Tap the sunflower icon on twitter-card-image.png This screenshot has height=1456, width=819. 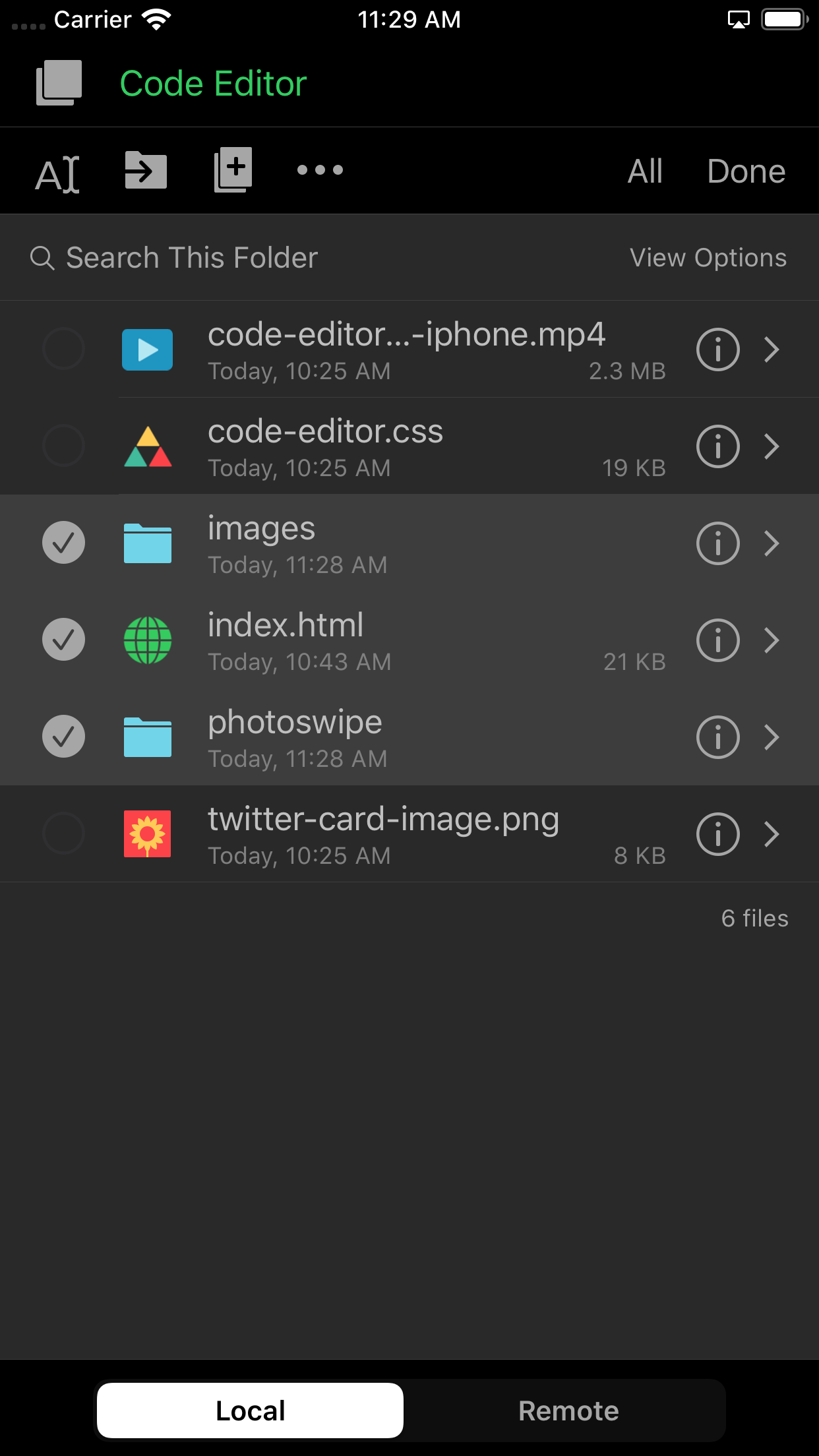[x=147, y=834]
